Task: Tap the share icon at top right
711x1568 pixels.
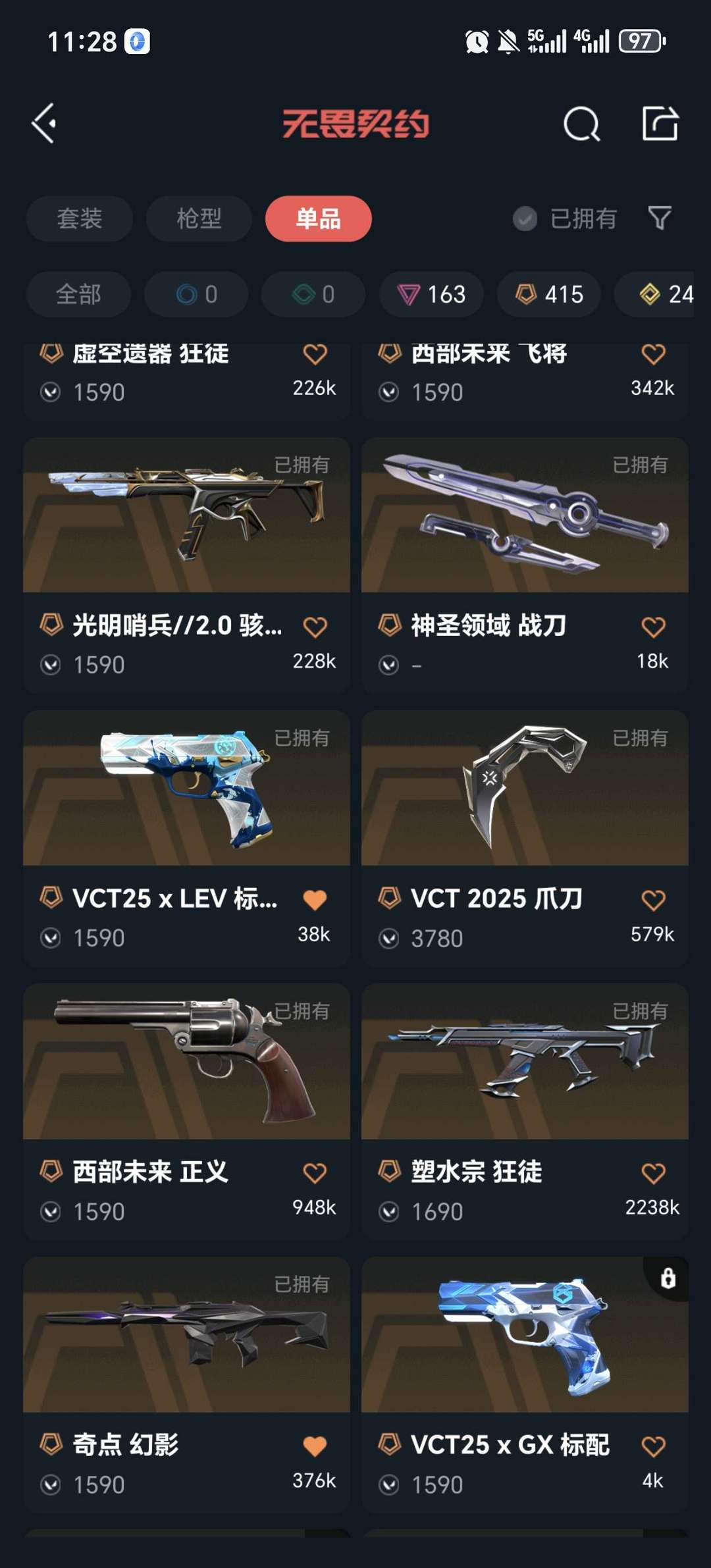Action: [x=662, y=122]
